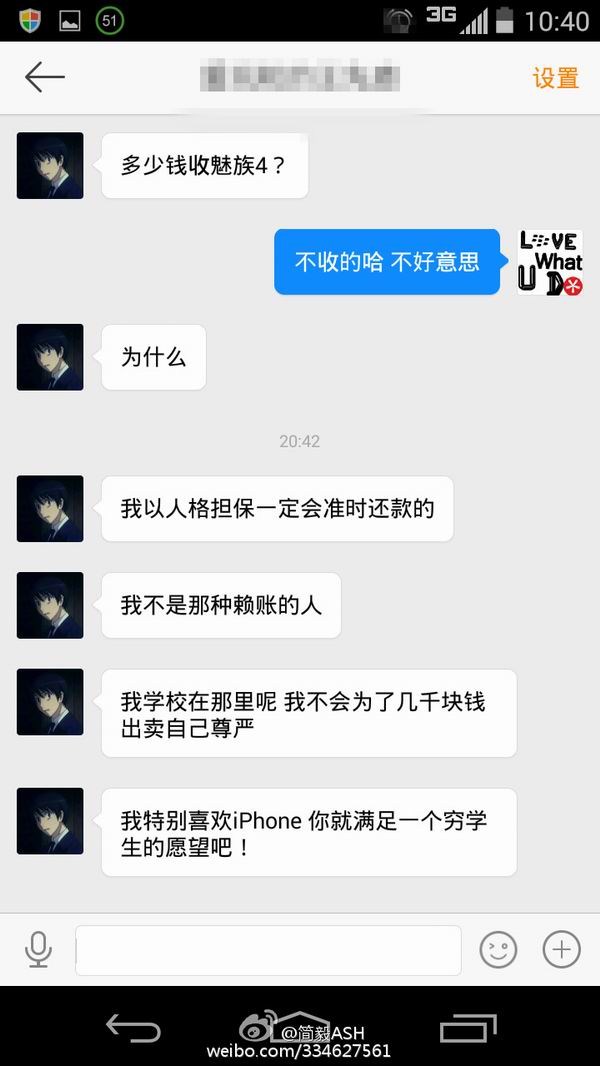View my own avatar beside 不收的哈 不好意思

point(550,262)
